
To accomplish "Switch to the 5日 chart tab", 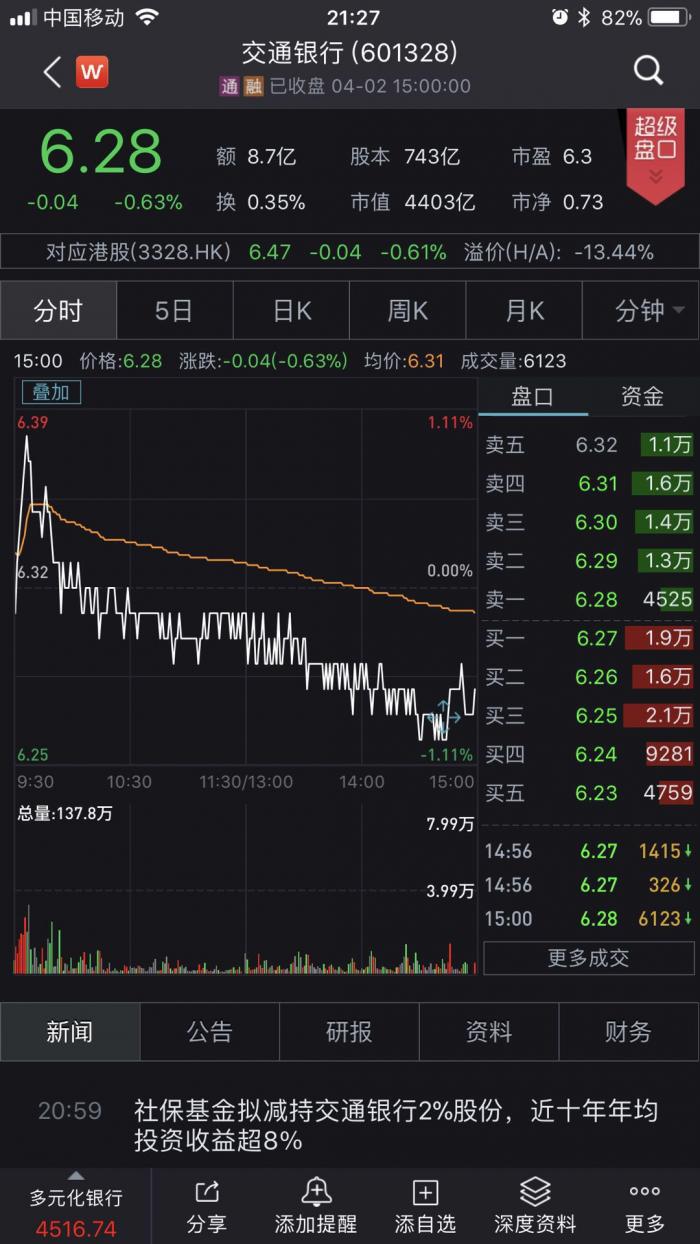I will click(174, 311).
